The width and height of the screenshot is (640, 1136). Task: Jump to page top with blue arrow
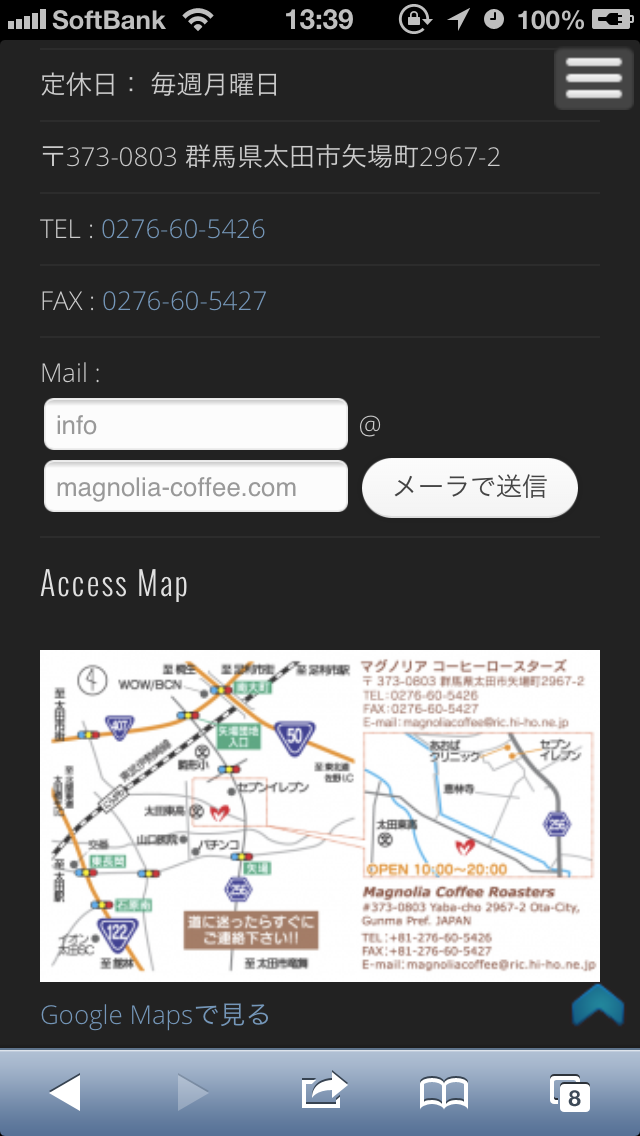(x=598, y=1004)
